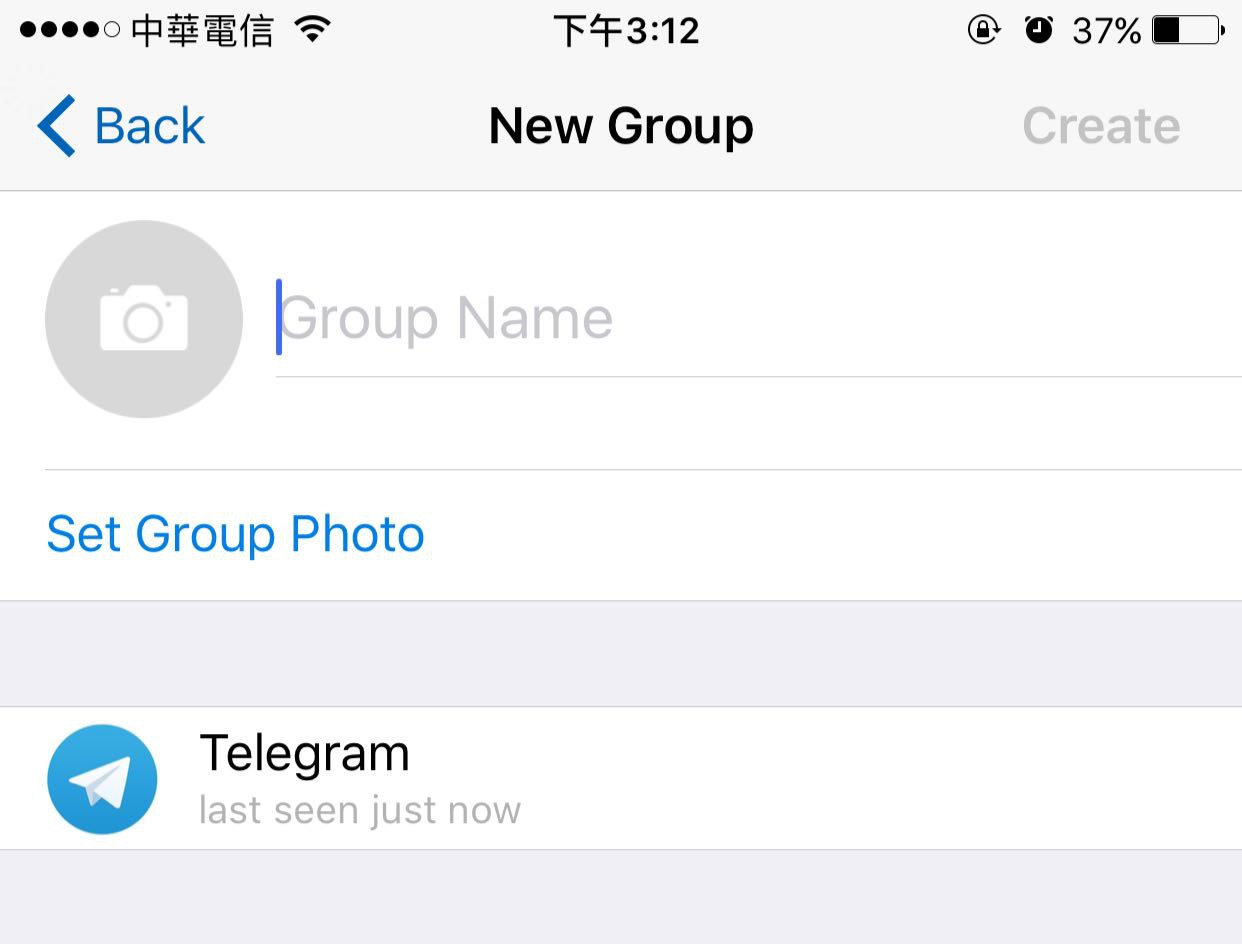Focus the Group Name field
Screen dimensions: 1242x944
tap(700, 319)
